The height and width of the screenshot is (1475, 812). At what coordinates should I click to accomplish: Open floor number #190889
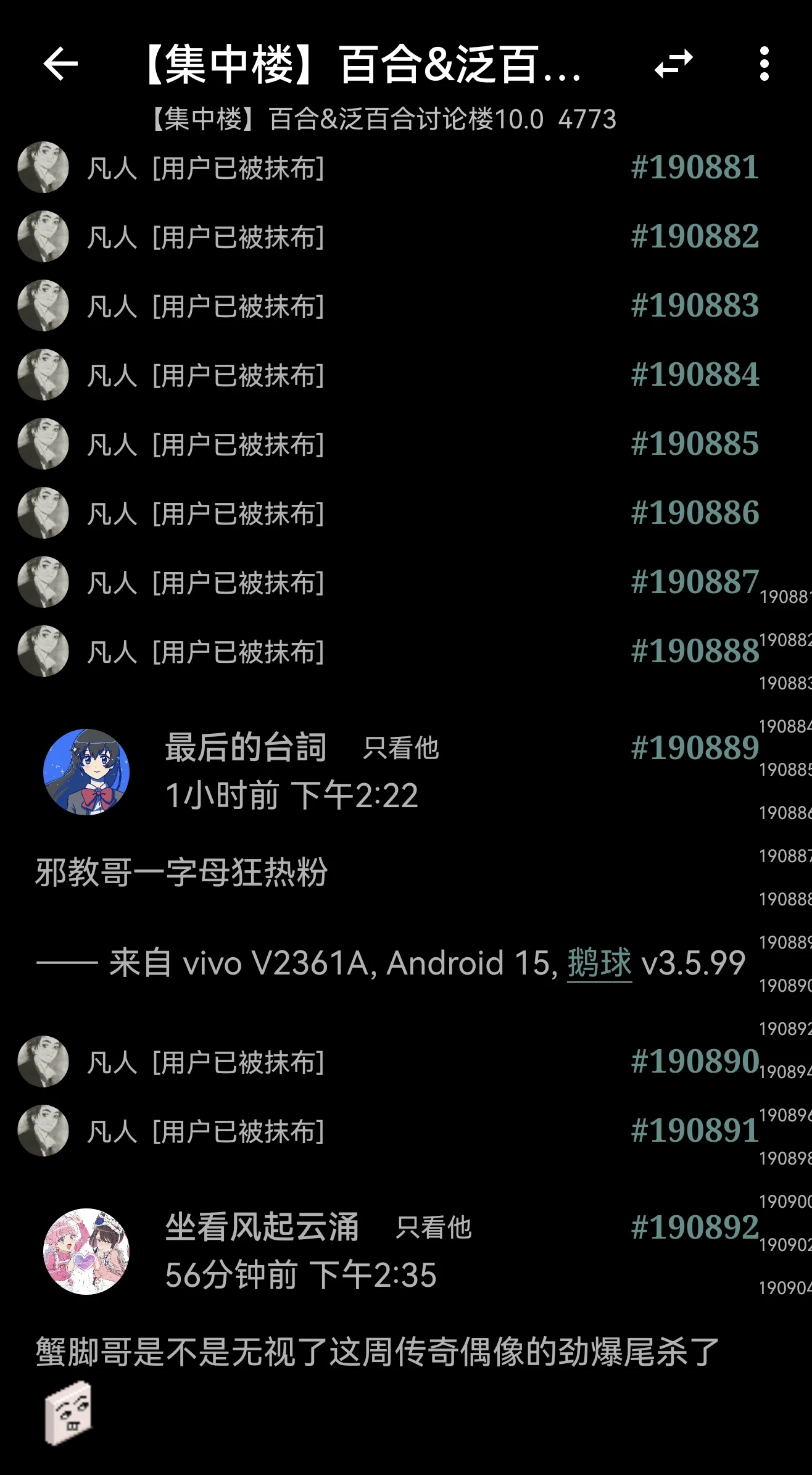pos(694,748)
